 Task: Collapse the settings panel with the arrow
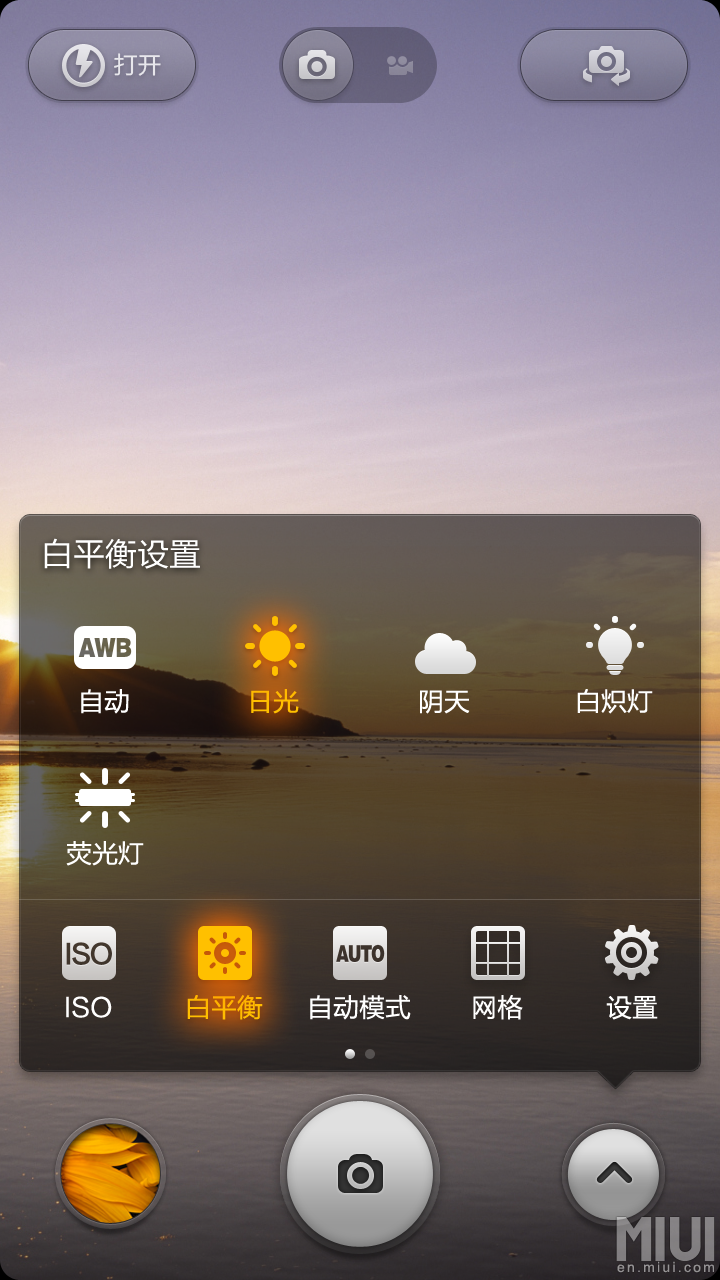(614, 1173)
